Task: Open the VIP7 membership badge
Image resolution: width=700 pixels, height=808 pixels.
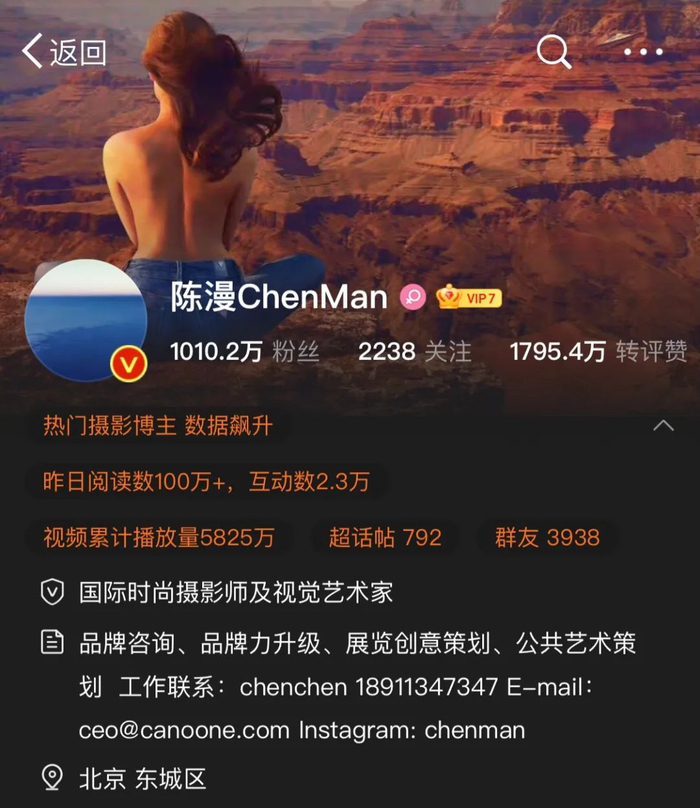Action: coord(469,297)
